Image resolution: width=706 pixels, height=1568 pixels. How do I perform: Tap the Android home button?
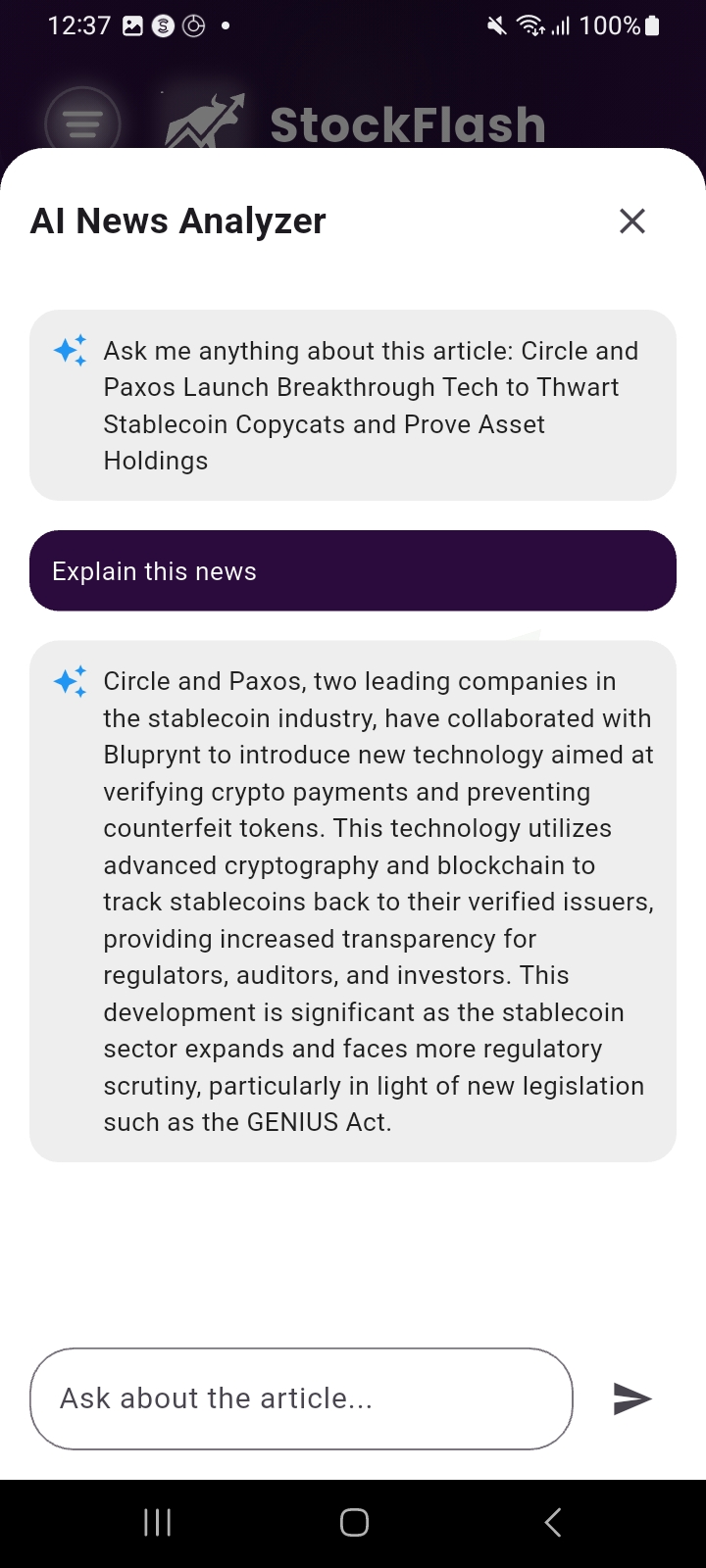click(x=354, y=1521)
